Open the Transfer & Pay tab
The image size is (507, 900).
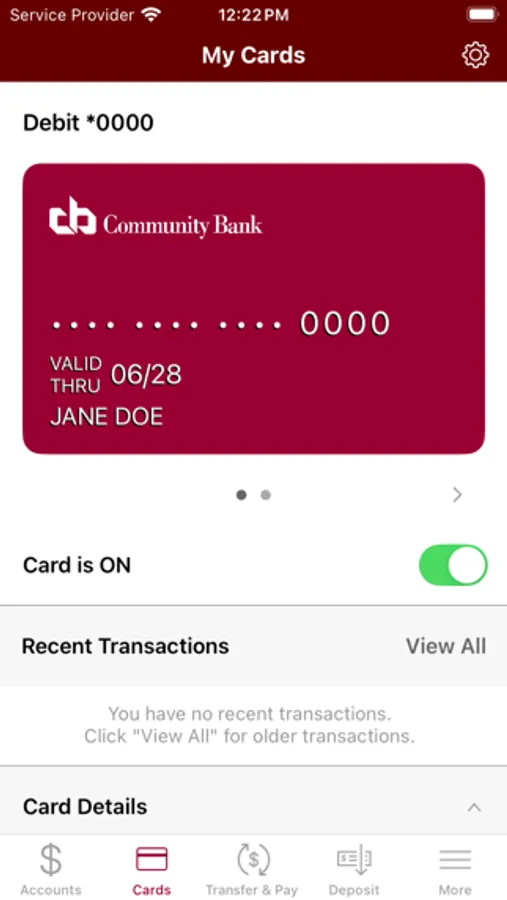(x=252, y=869)
